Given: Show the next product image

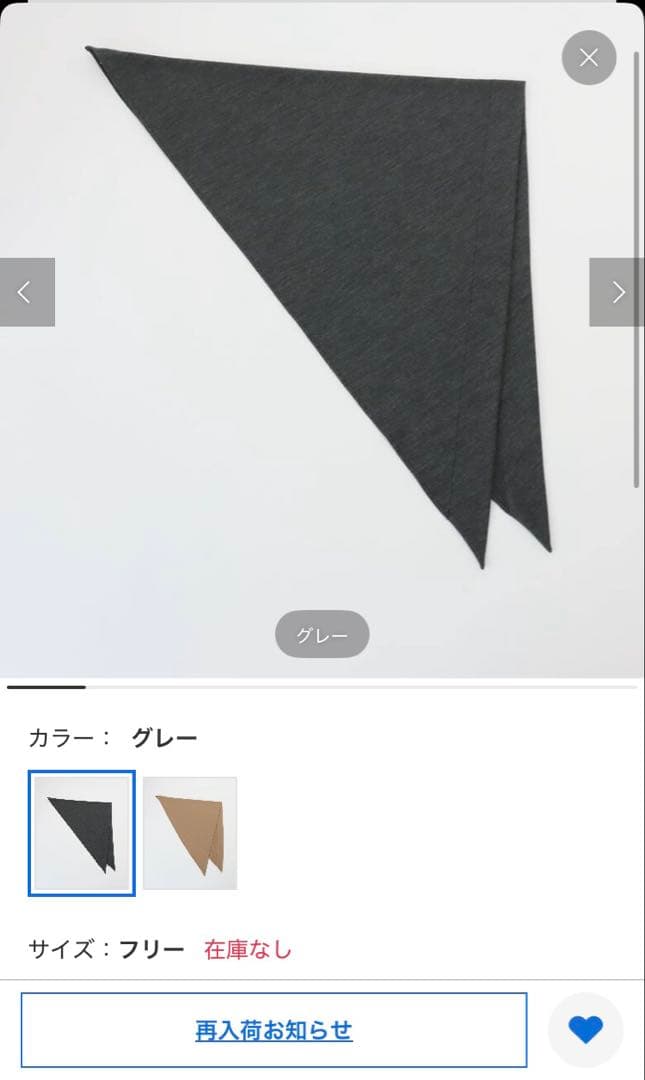Looking at the screenshot, I should pos(617,292).
